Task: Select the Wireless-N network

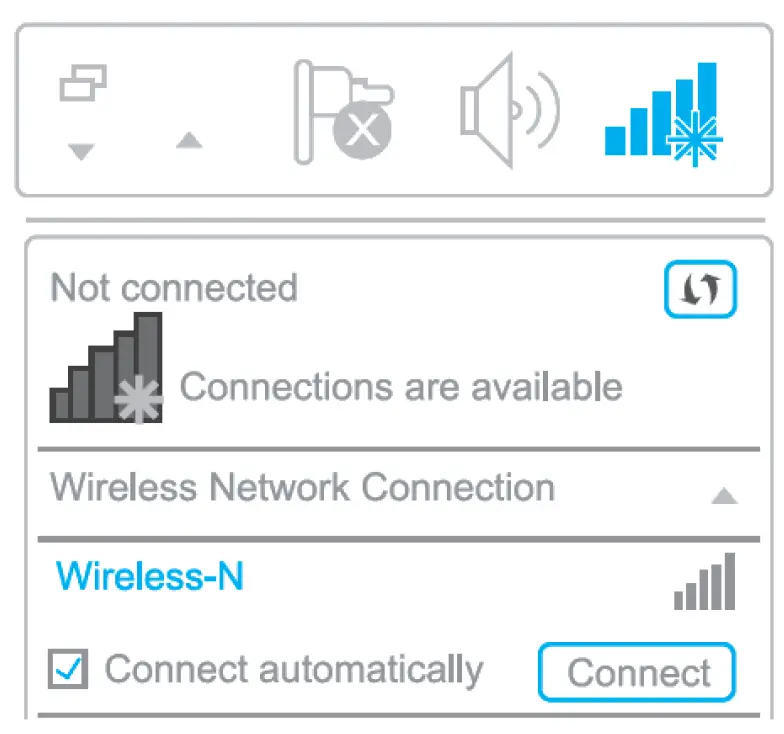Action: tap(150, 577)
